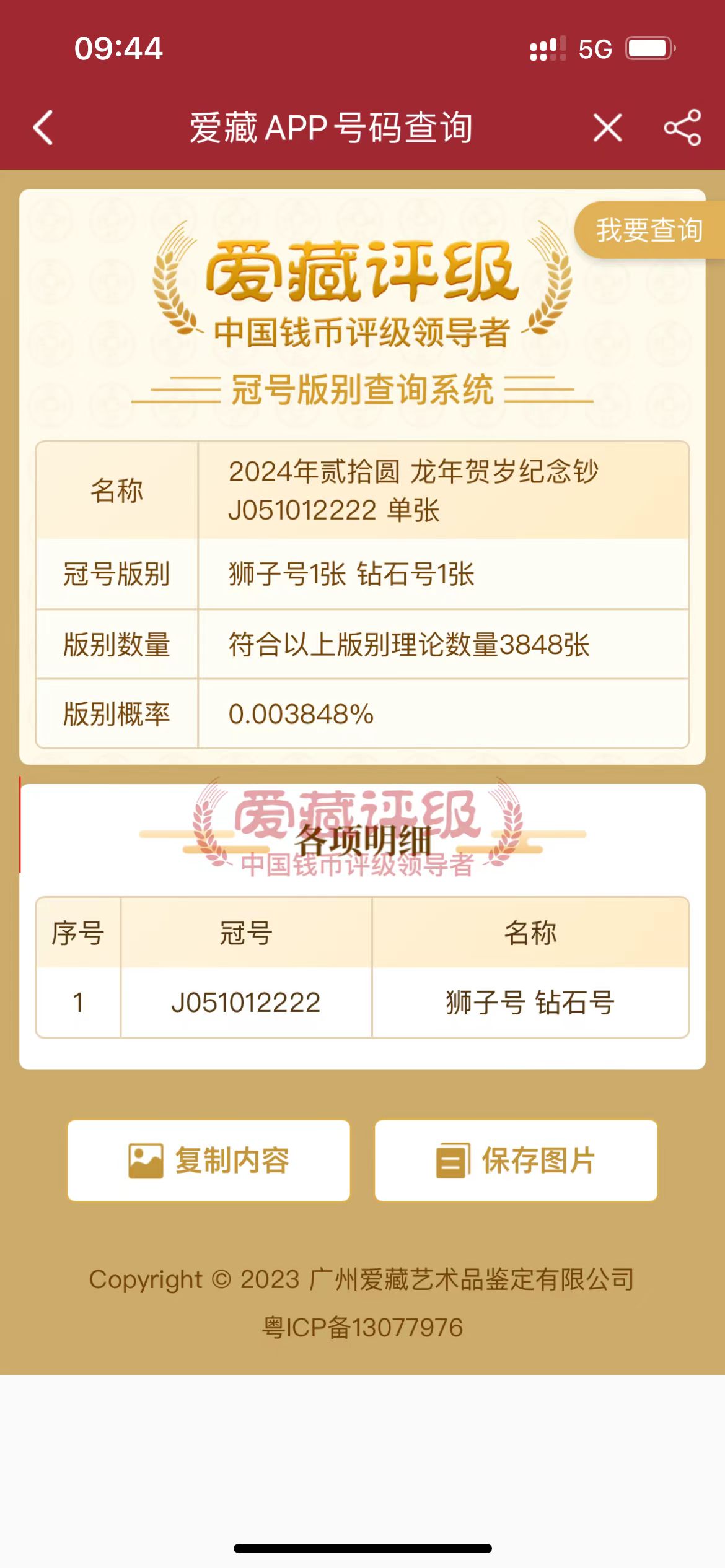Tap the 我要查询 button
Screen dimensions: 725x1568
(x=649, y=230)
